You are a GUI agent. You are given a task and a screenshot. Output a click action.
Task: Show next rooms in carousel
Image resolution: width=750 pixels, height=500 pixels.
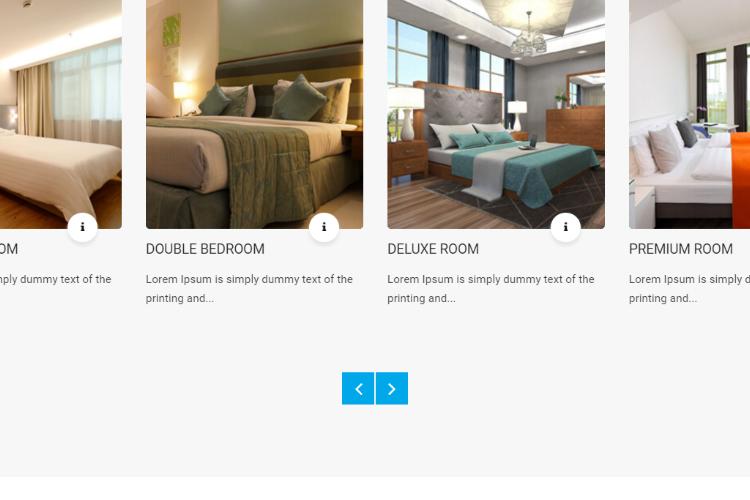coord(392,388)
